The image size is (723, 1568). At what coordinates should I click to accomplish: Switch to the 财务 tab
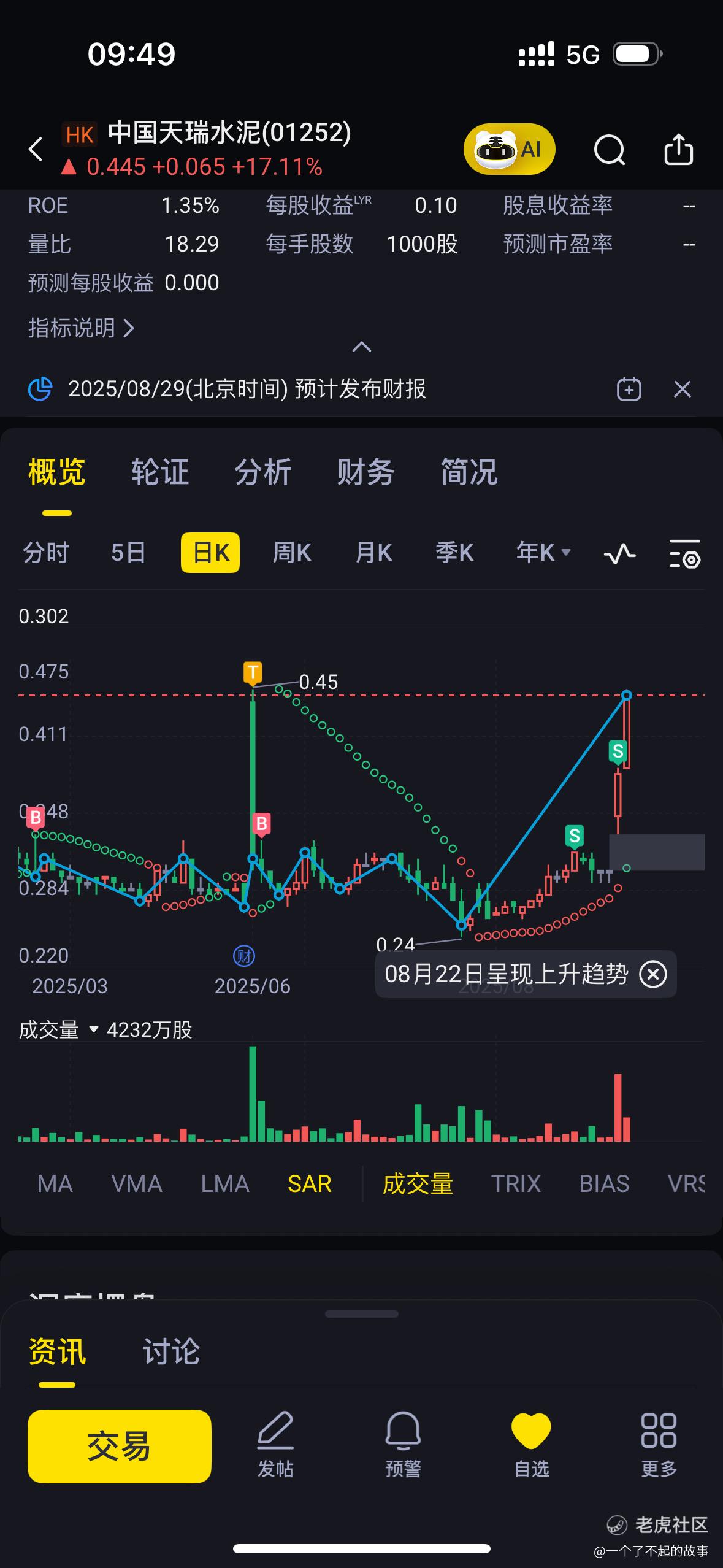[x=365, y=472]
